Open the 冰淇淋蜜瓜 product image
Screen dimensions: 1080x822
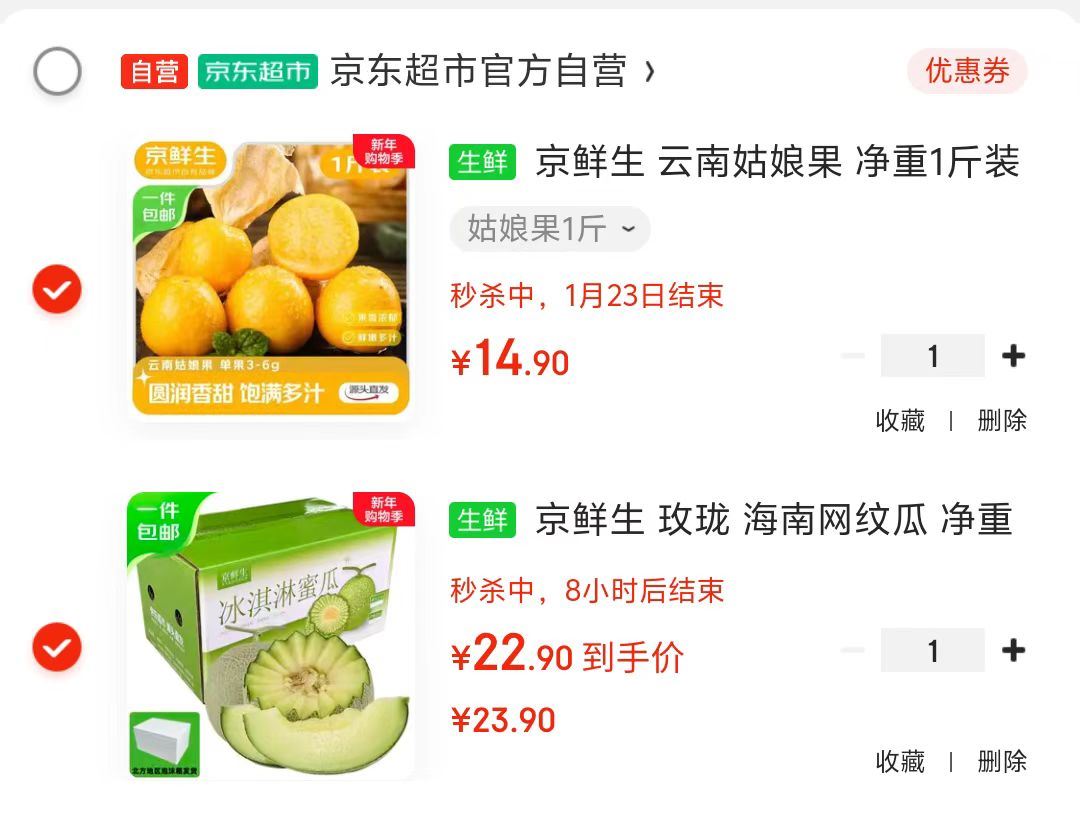pyautogui.click(x=270, y=636)
